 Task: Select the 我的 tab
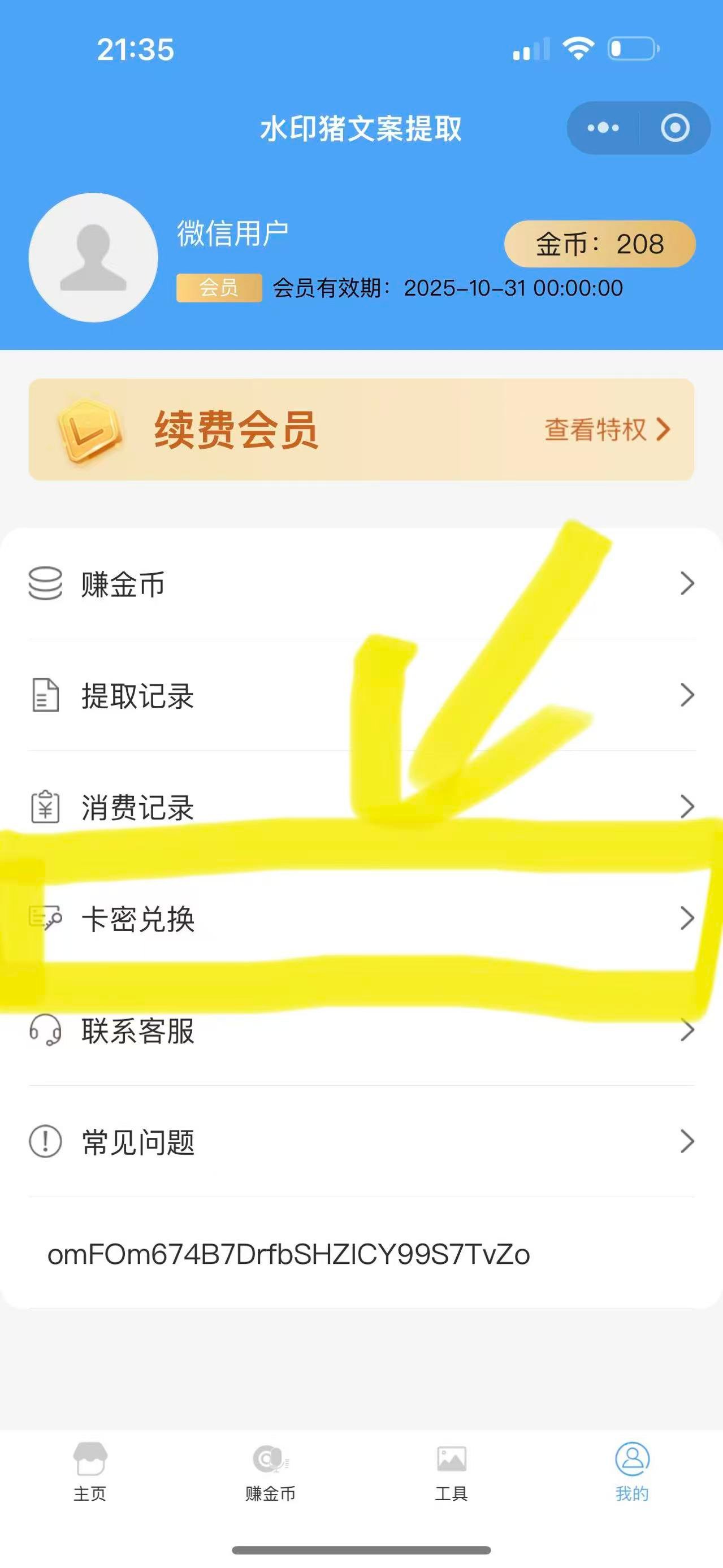pos(632,1472)
